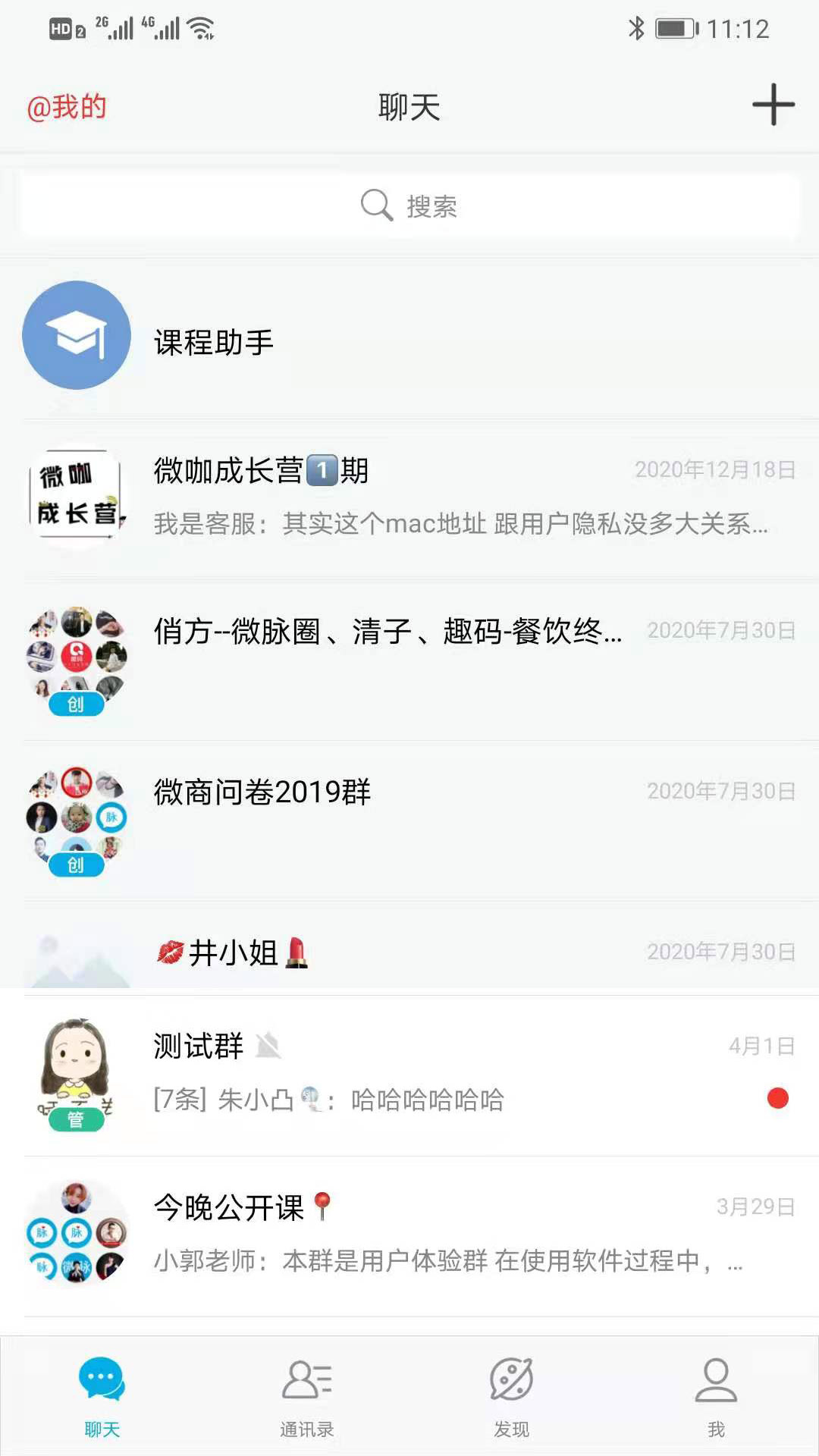Open the 课程助手 assistant via its graduation-cap avatar
Viewport: 819px width, 1456px height.
[76, 335]
